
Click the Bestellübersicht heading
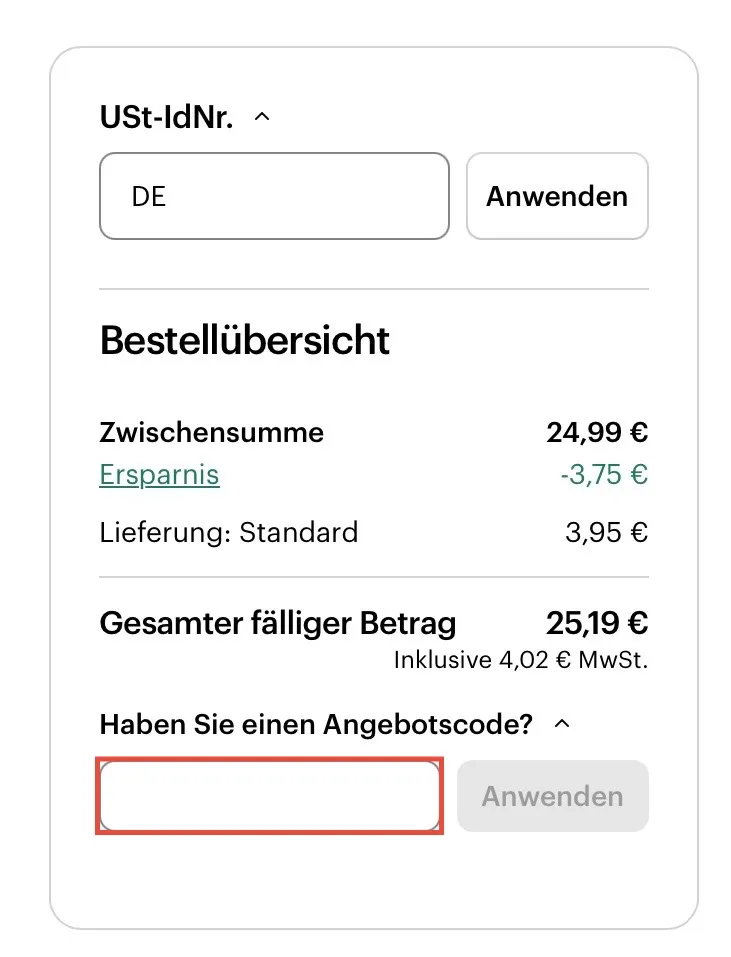[x=244, y=341]
